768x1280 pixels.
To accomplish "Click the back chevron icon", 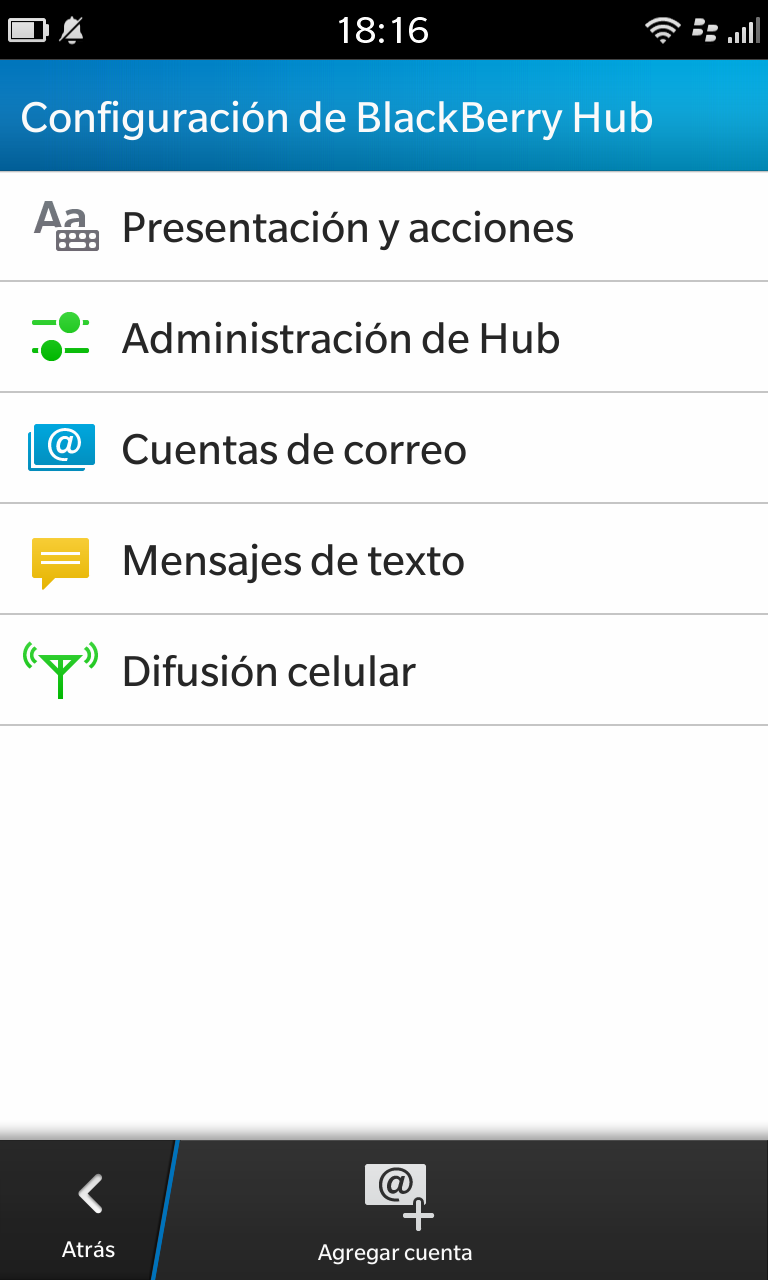I will click(x=88, y=1193).
